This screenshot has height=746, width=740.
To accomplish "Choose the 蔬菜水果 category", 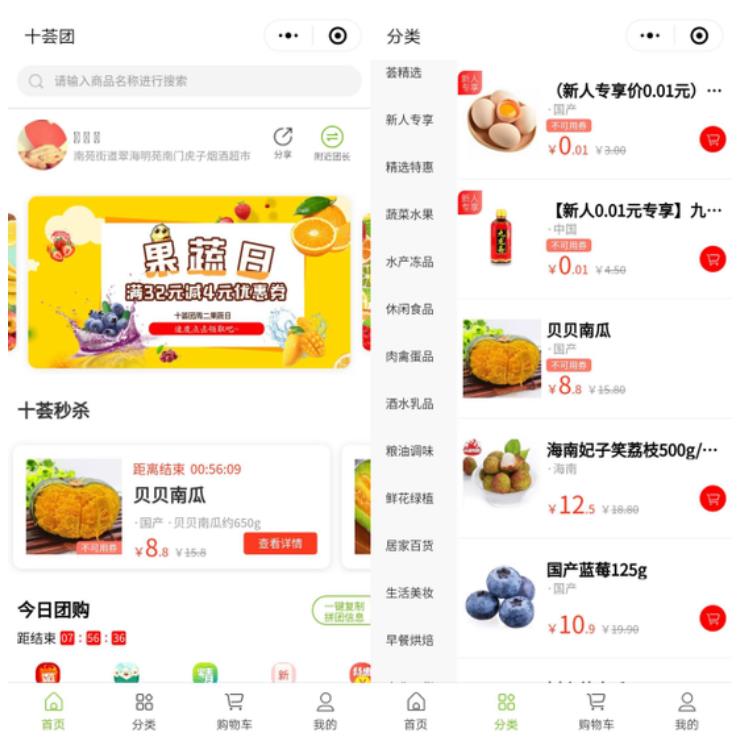I will coord(410,214).
